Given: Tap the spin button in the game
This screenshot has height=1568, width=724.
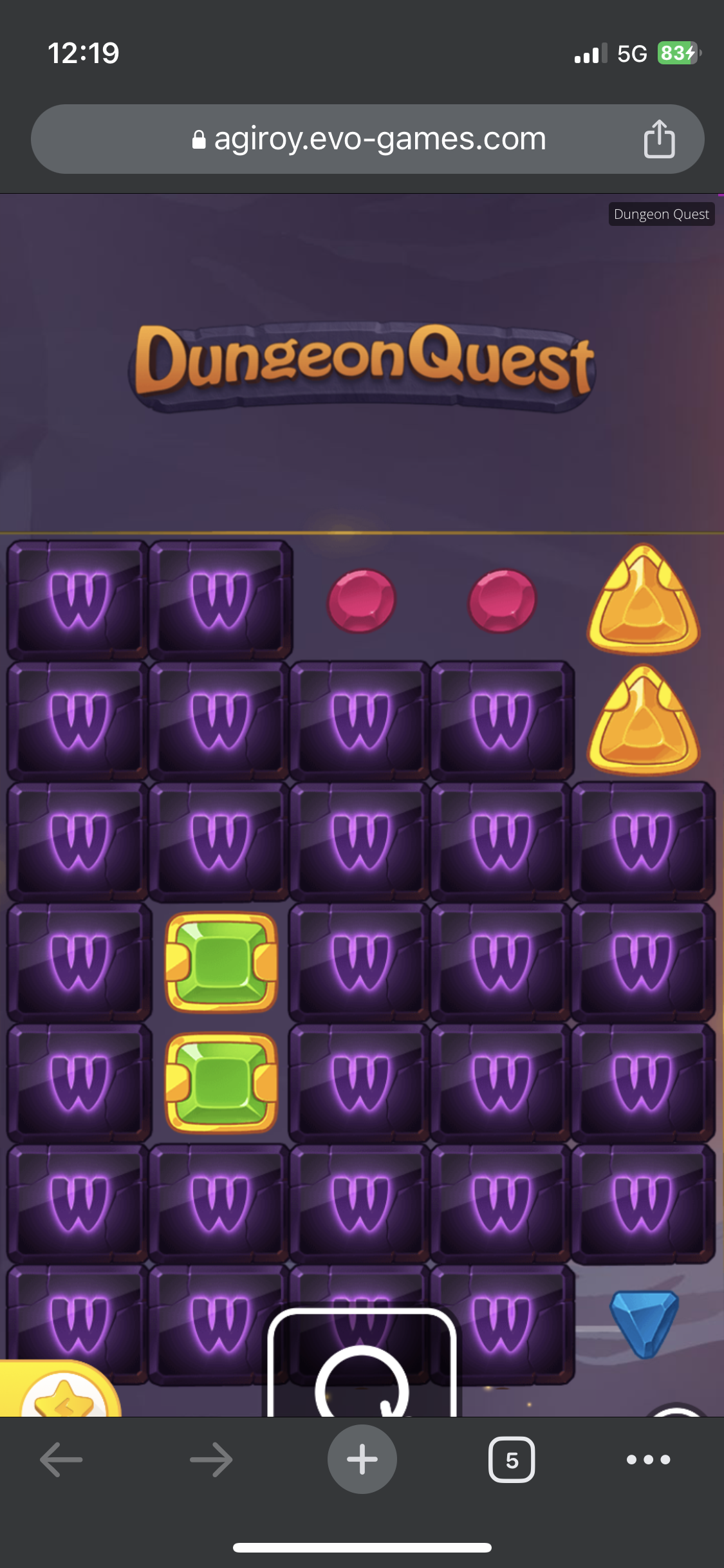Looking at the screenshot, I should 362,1364.
